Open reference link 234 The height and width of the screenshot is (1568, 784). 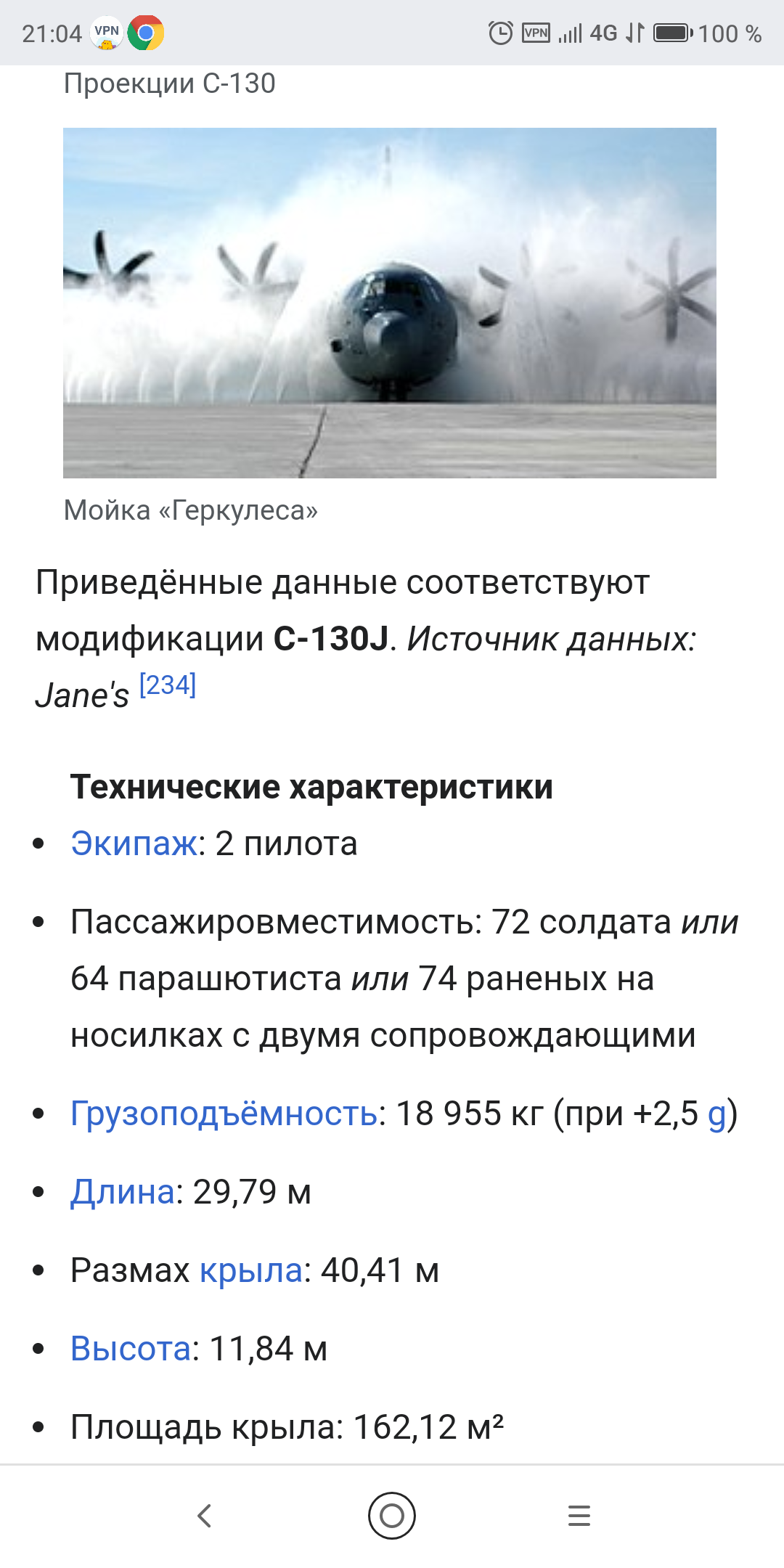(168, 685)
